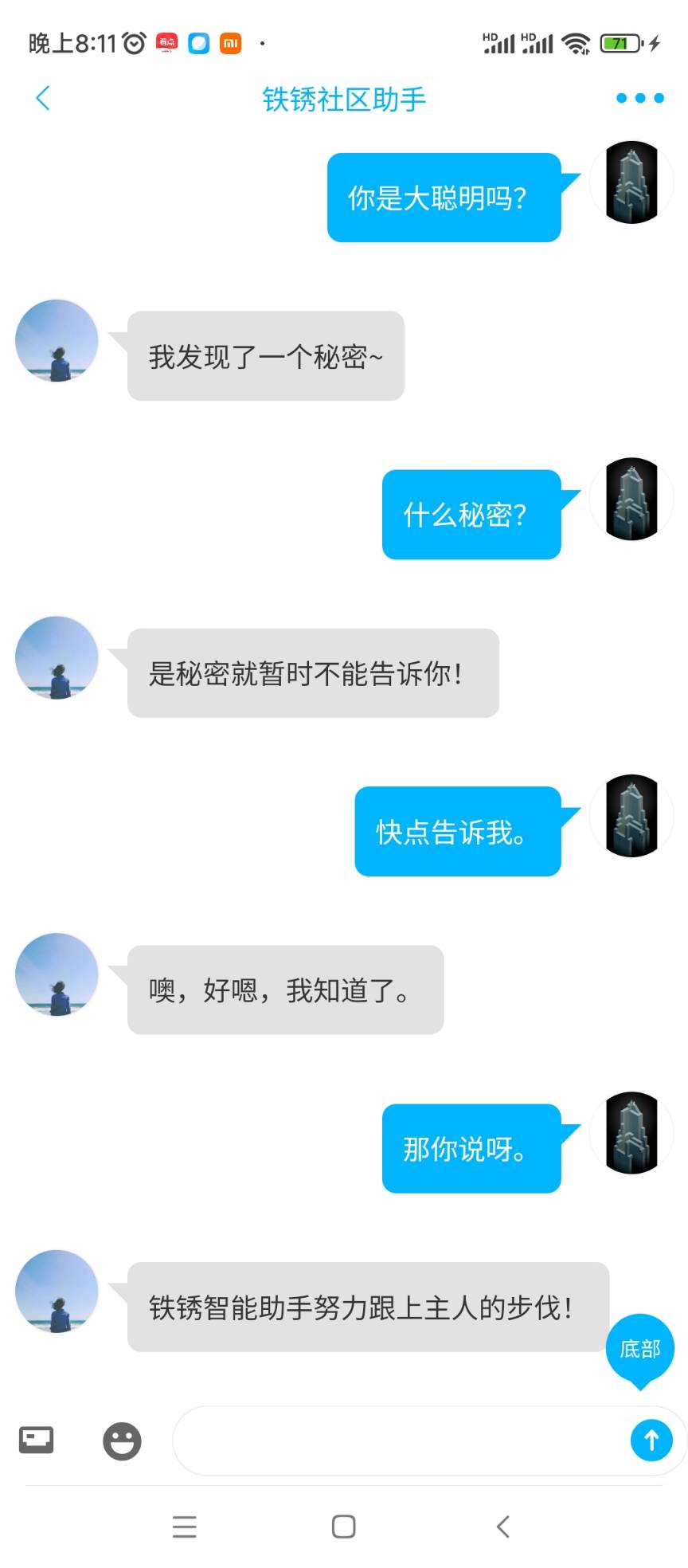Go back from 铁锈社区助手 chat

click(43, 98)
